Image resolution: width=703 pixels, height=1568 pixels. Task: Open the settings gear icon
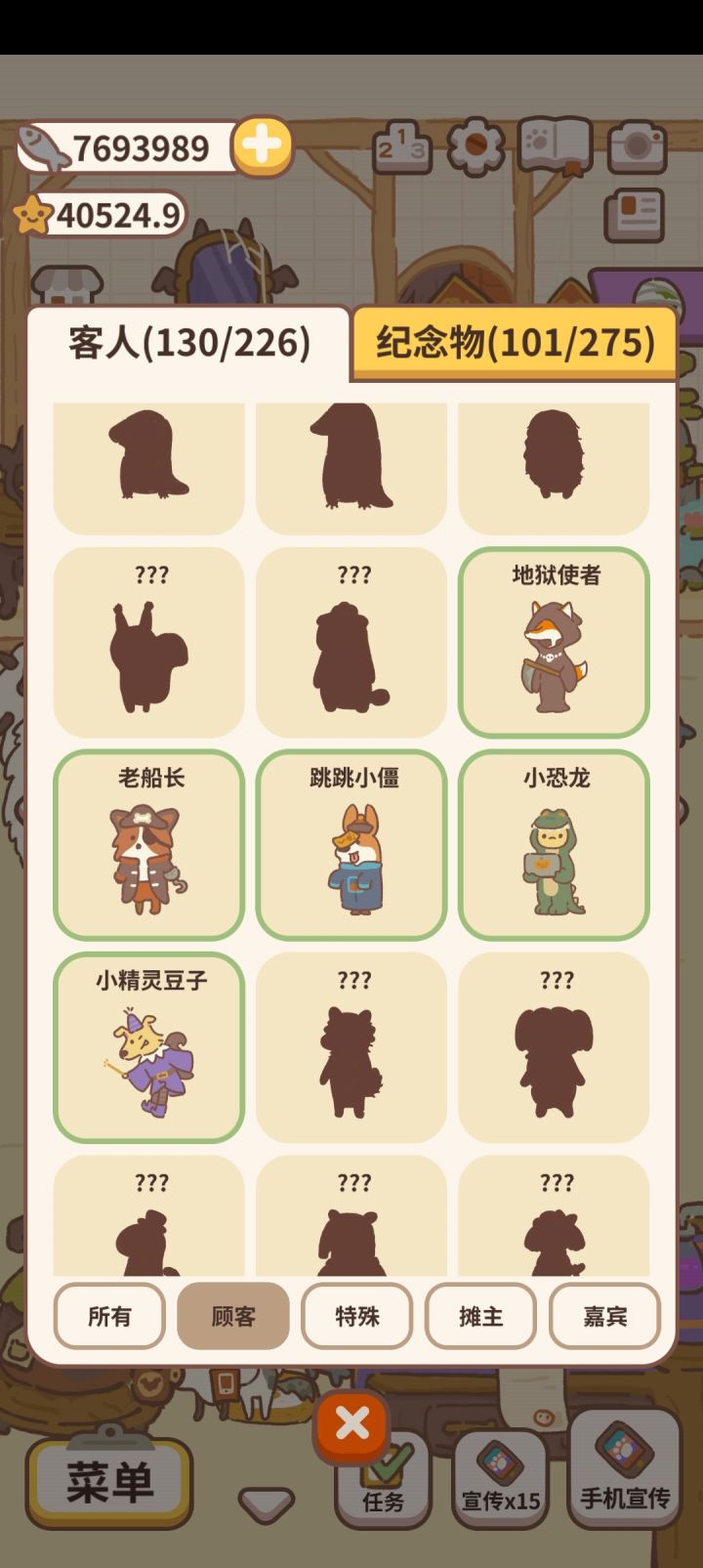click(476, 148)
